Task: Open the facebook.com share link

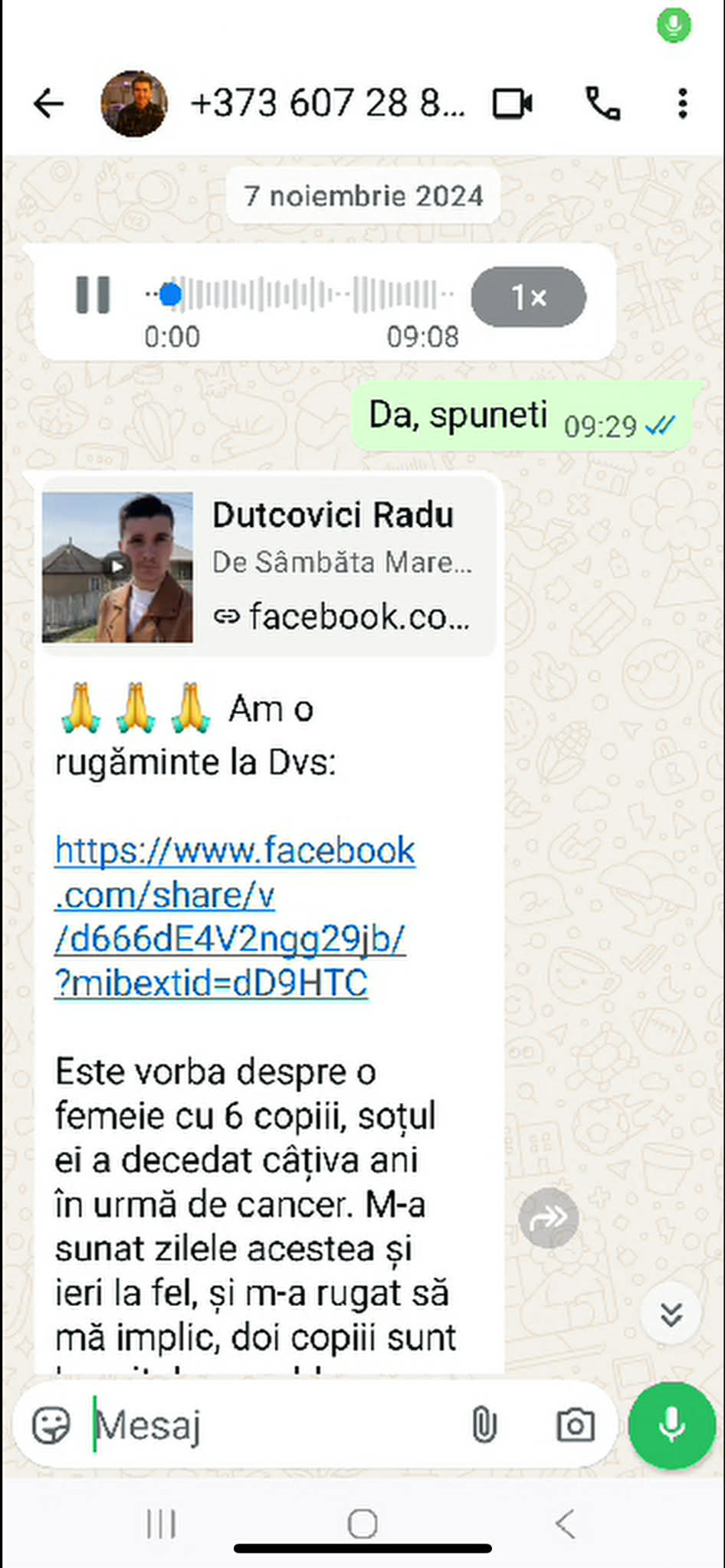Action: 234,916
